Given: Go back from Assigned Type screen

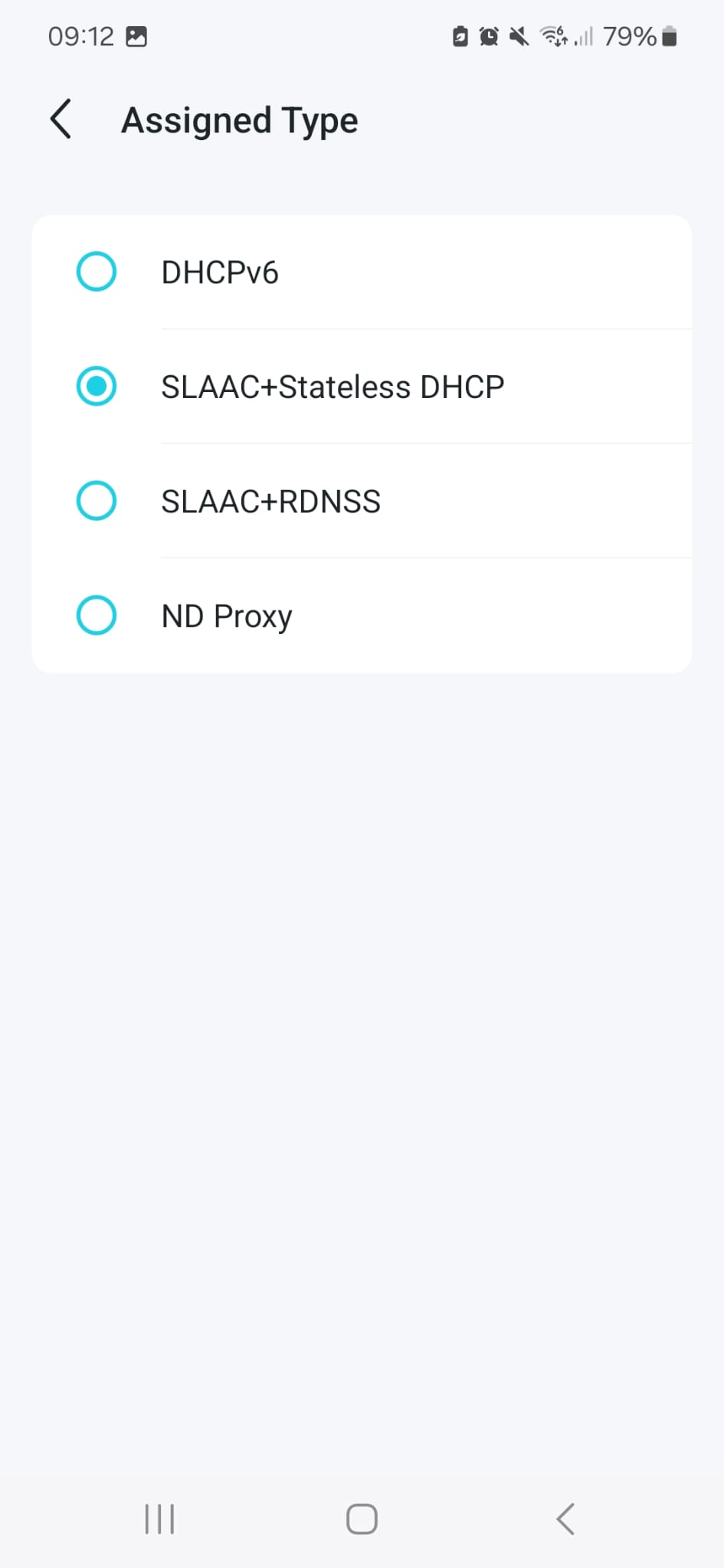Looking at the screenshot, I should click(x=61, y=119).
